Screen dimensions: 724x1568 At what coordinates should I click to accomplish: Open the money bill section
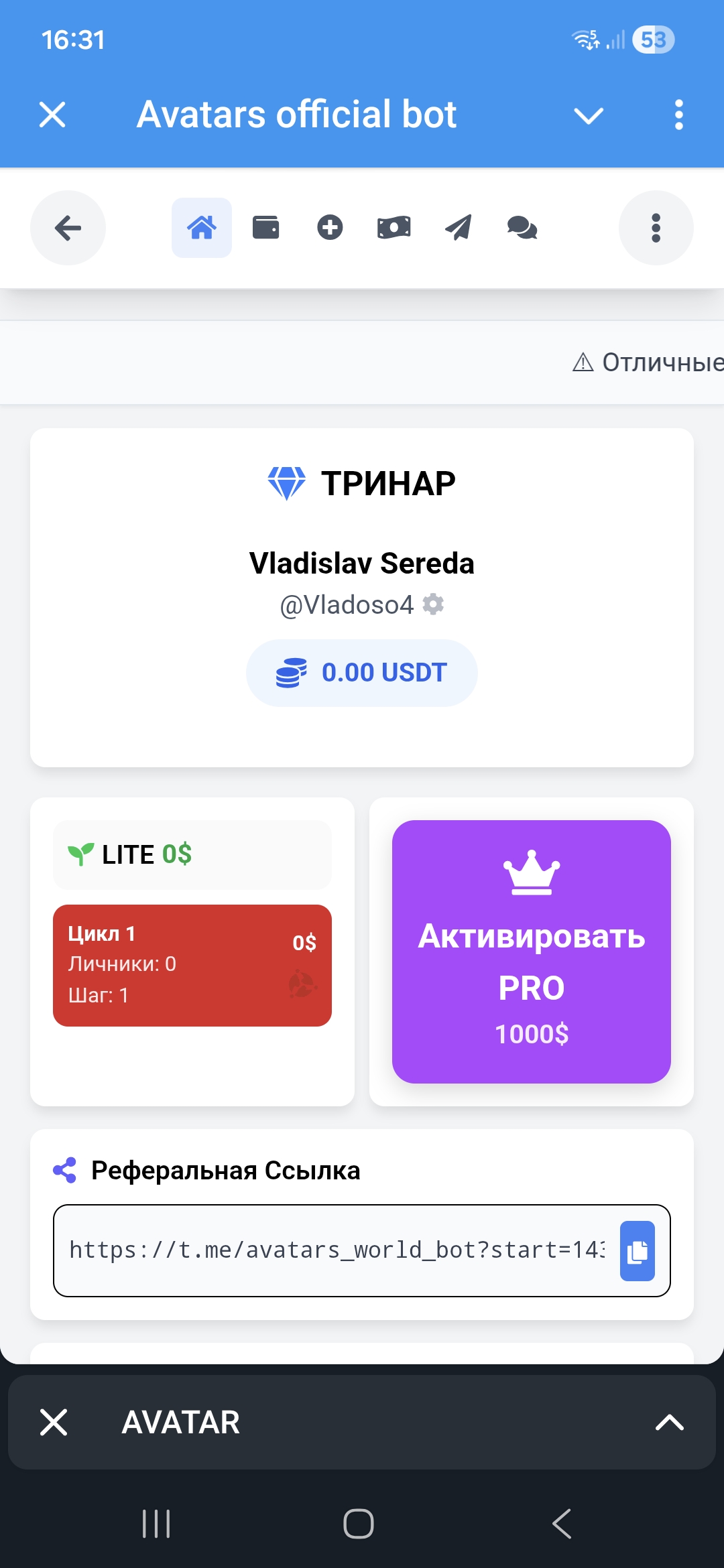[x=394, y=228]
